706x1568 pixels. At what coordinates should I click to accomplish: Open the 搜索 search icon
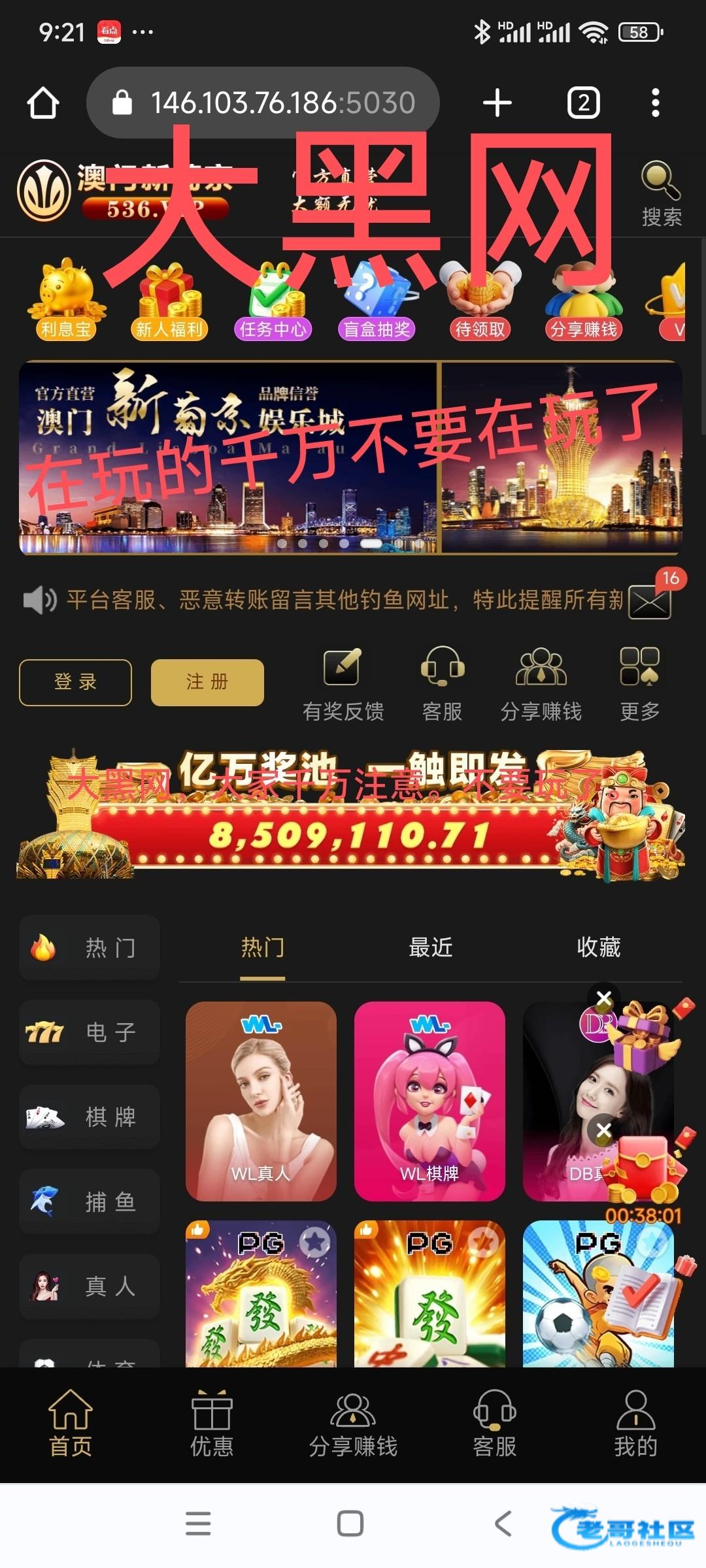coord(661,193)
